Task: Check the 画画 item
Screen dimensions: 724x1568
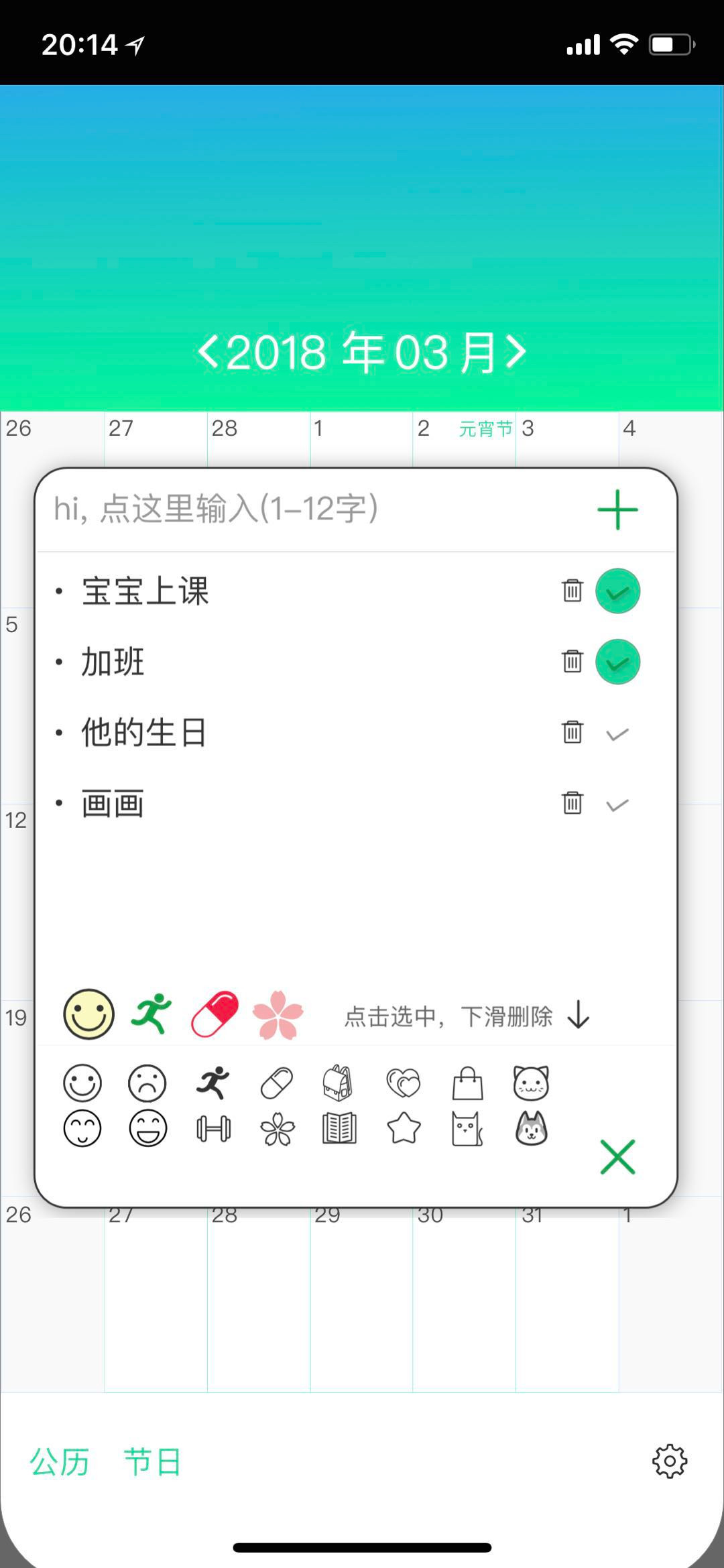Action: (x=617, y=804)
